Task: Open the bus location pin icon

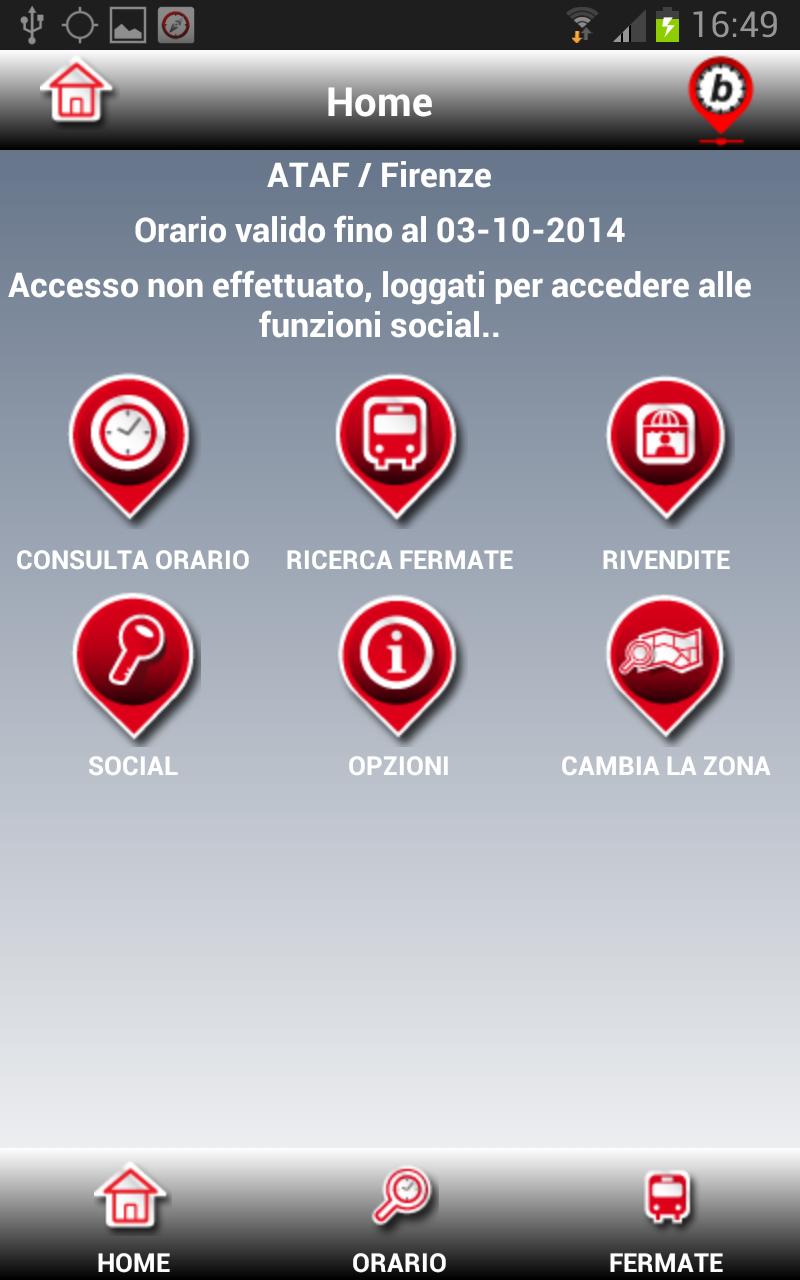Action: point(720,98)
